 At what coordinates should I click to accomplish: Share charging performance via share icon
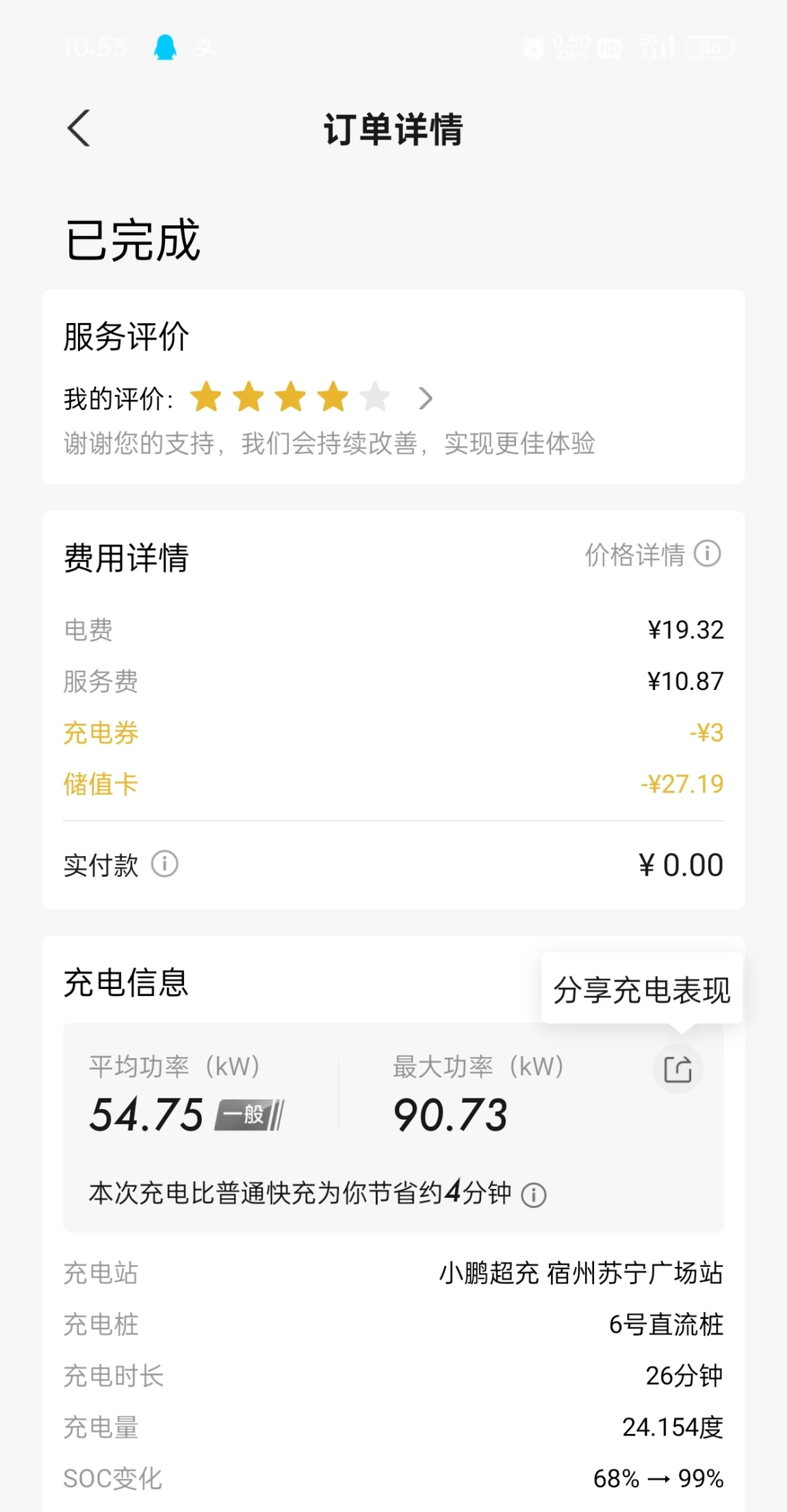(x=678, y=1069)
